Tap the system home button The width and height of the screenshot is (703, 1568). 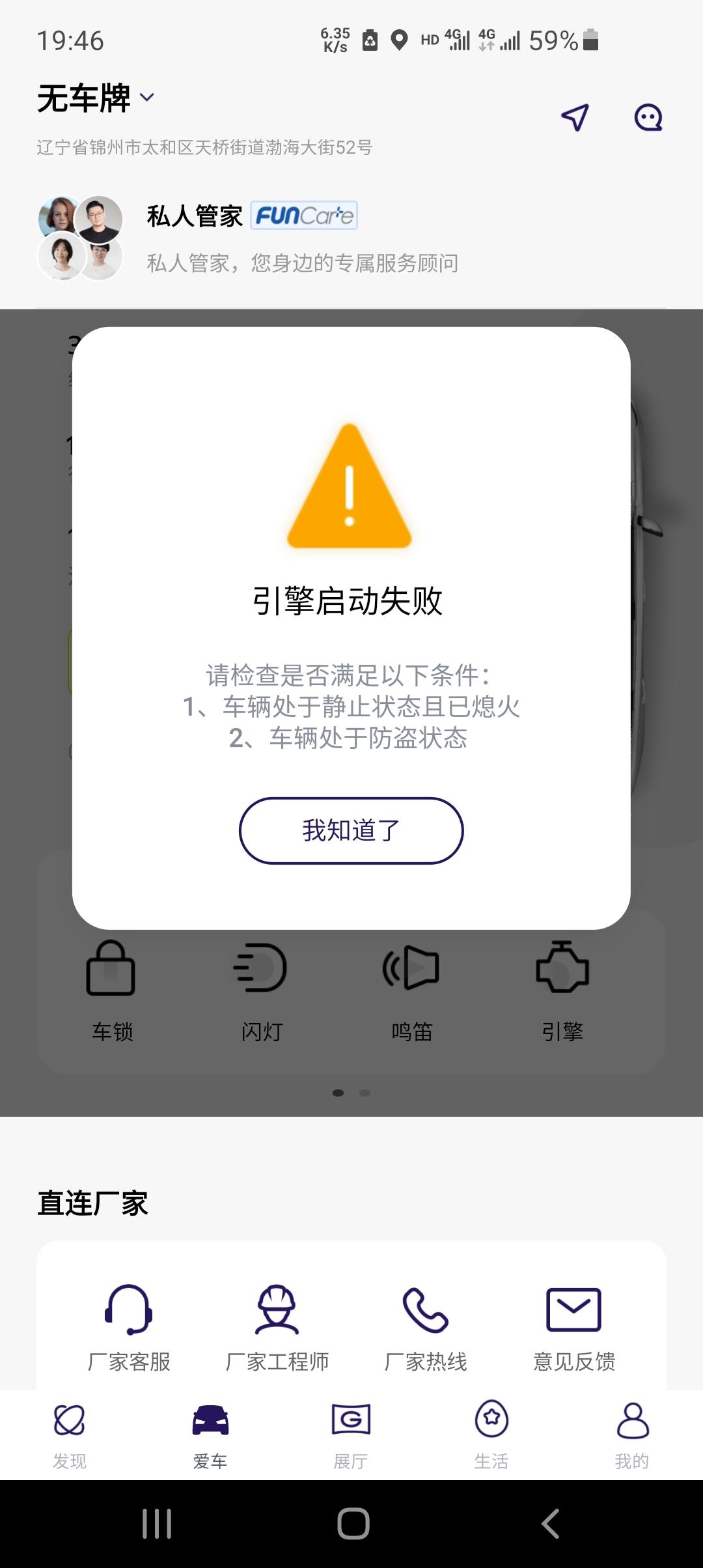tap(353, 1524)
